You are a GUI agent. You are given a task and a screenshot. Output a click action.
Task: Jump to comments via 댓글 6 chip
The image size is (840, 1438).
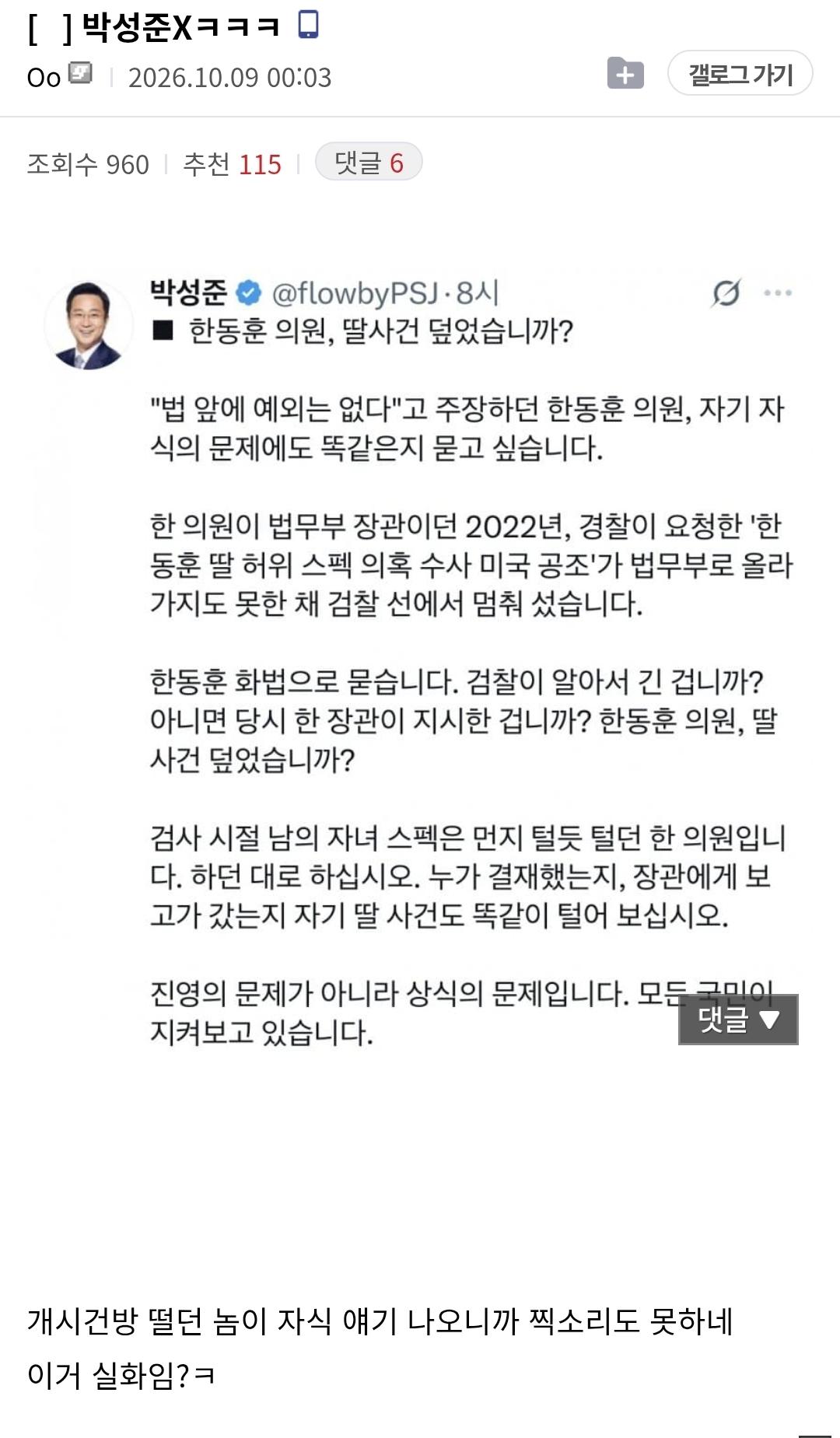(369, 163)
